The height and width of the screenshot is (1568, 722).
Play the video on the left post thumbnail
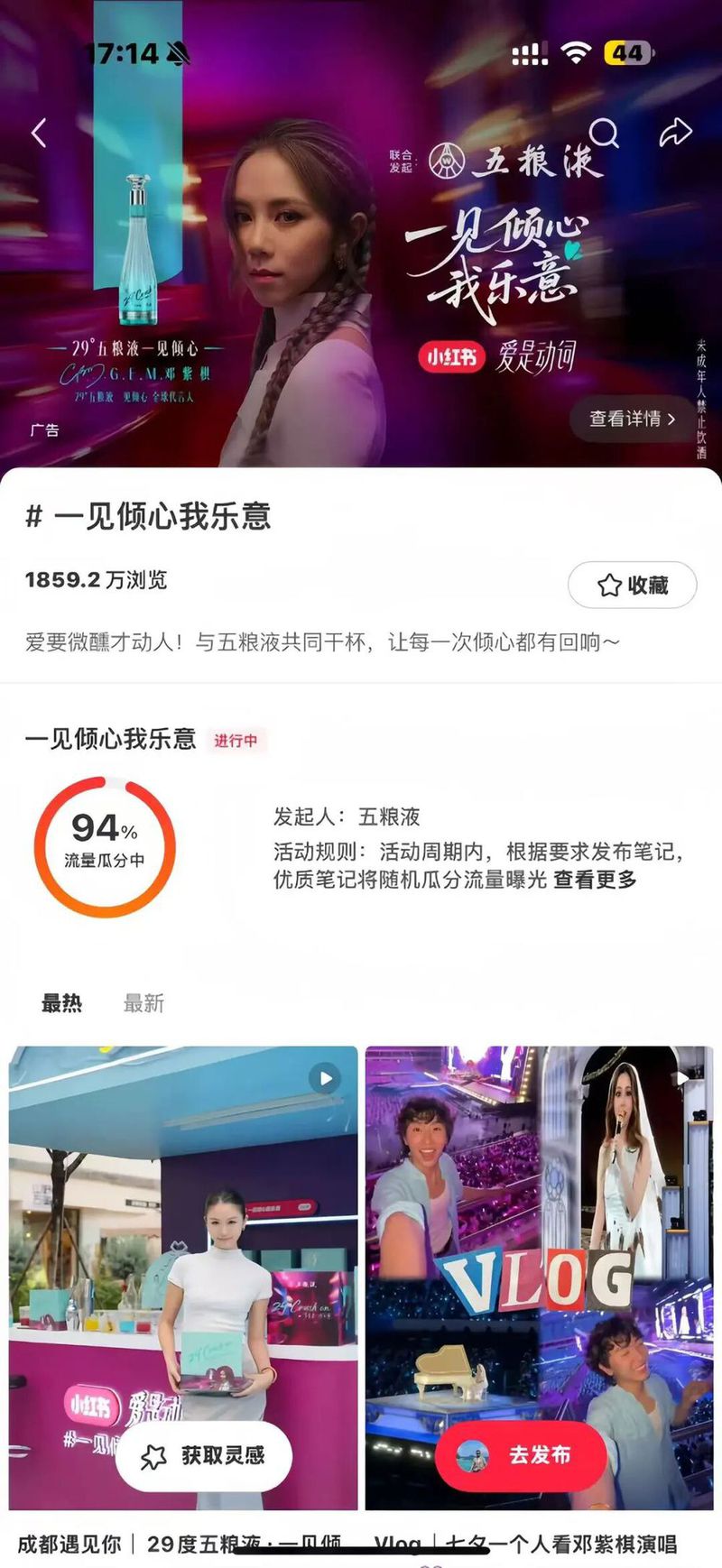click(327, 1076)
